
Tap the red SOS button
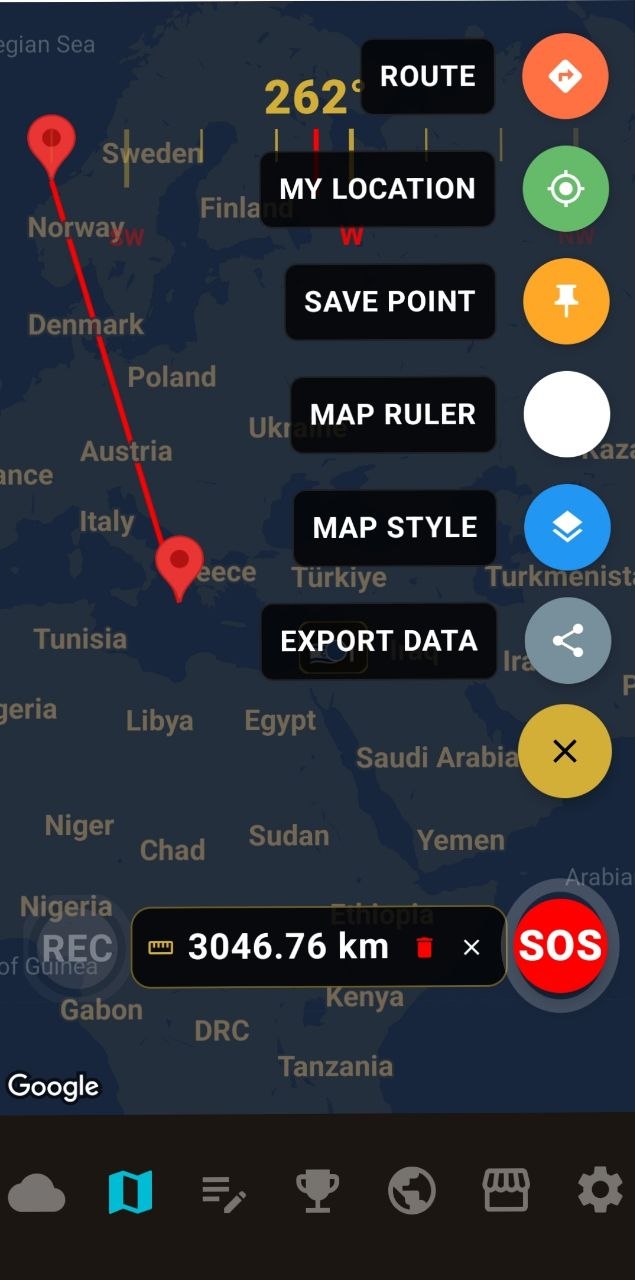[x=560, y=946]
